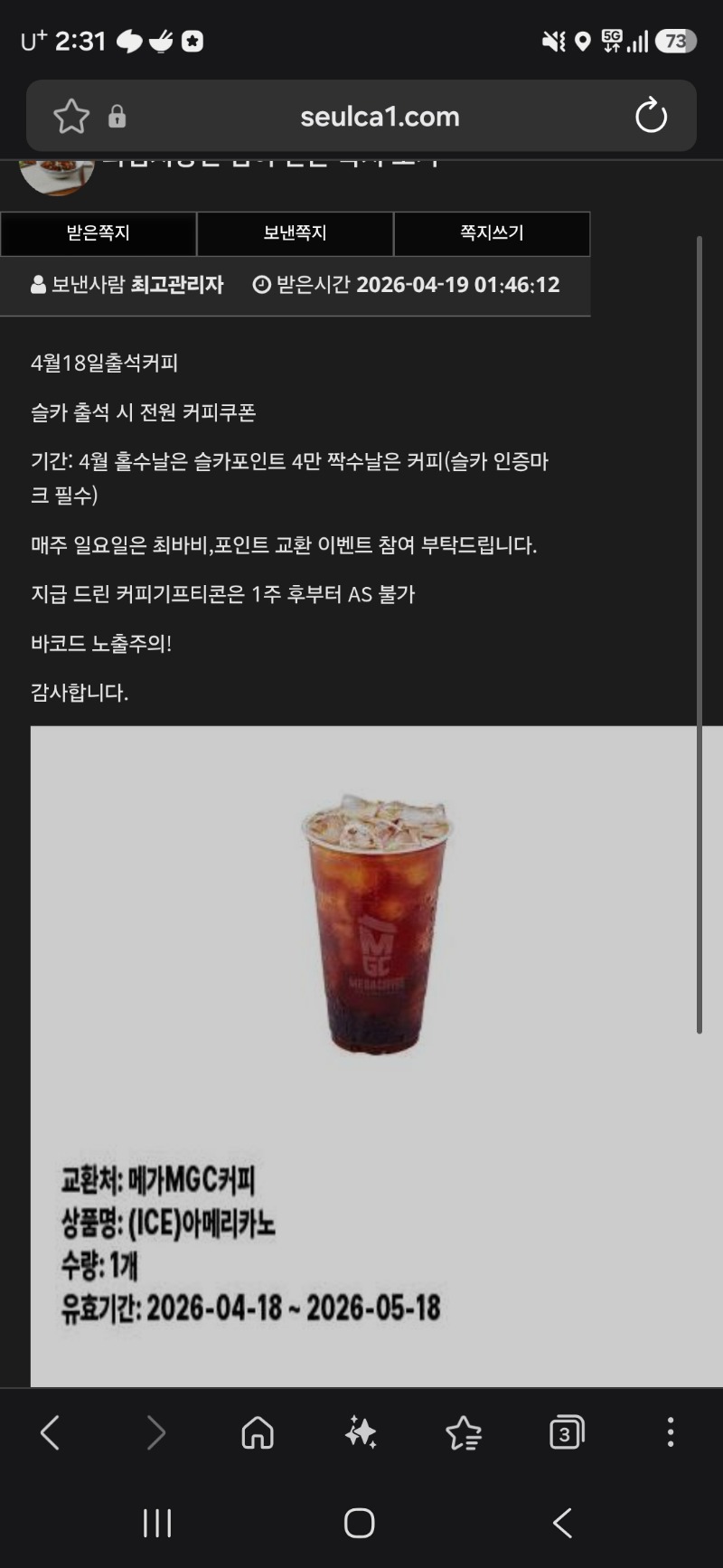Viewport: 723px width, 1568px height.
Task: Open recent apps from the navigation bar
Action: coord(157,1524)
